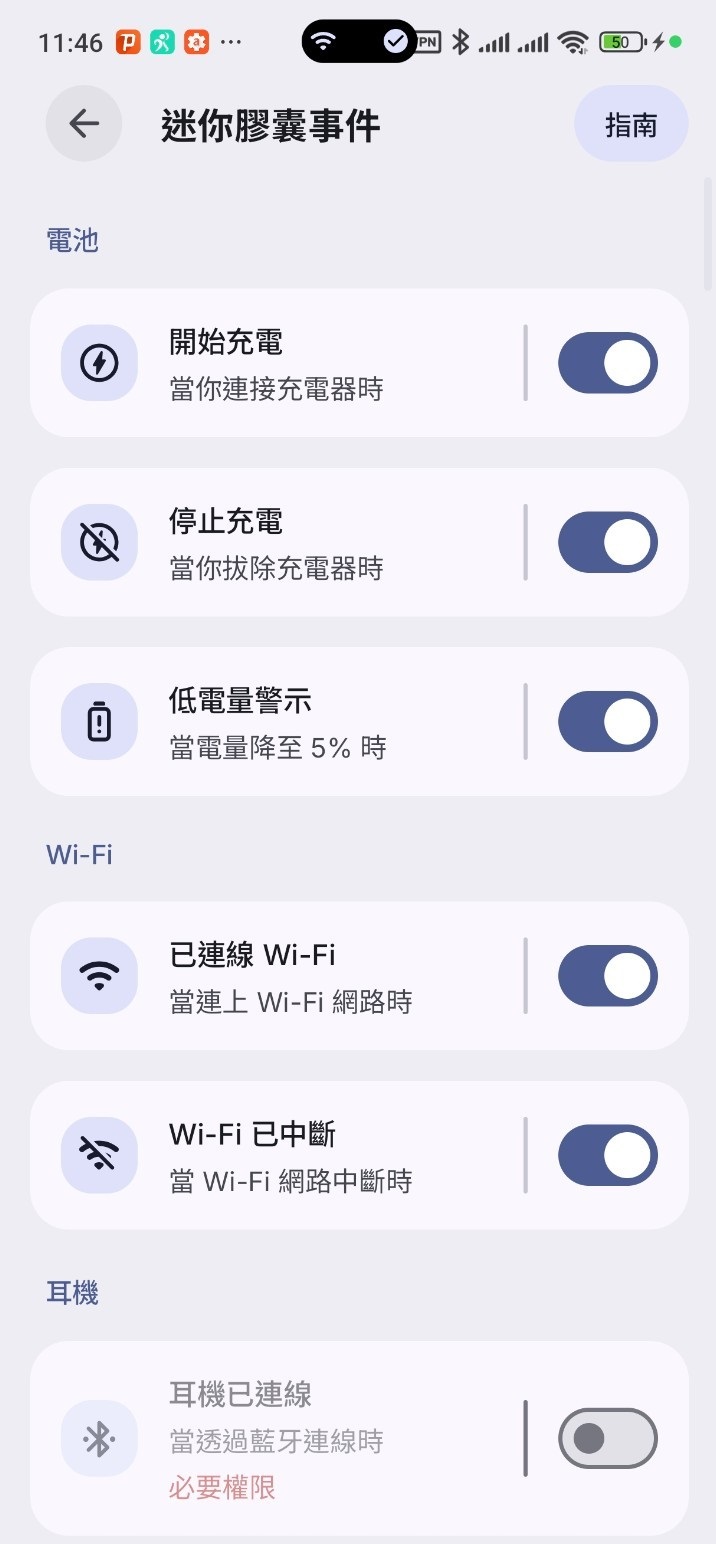Enable the 耳機已連線 switch

(607, 1439)
